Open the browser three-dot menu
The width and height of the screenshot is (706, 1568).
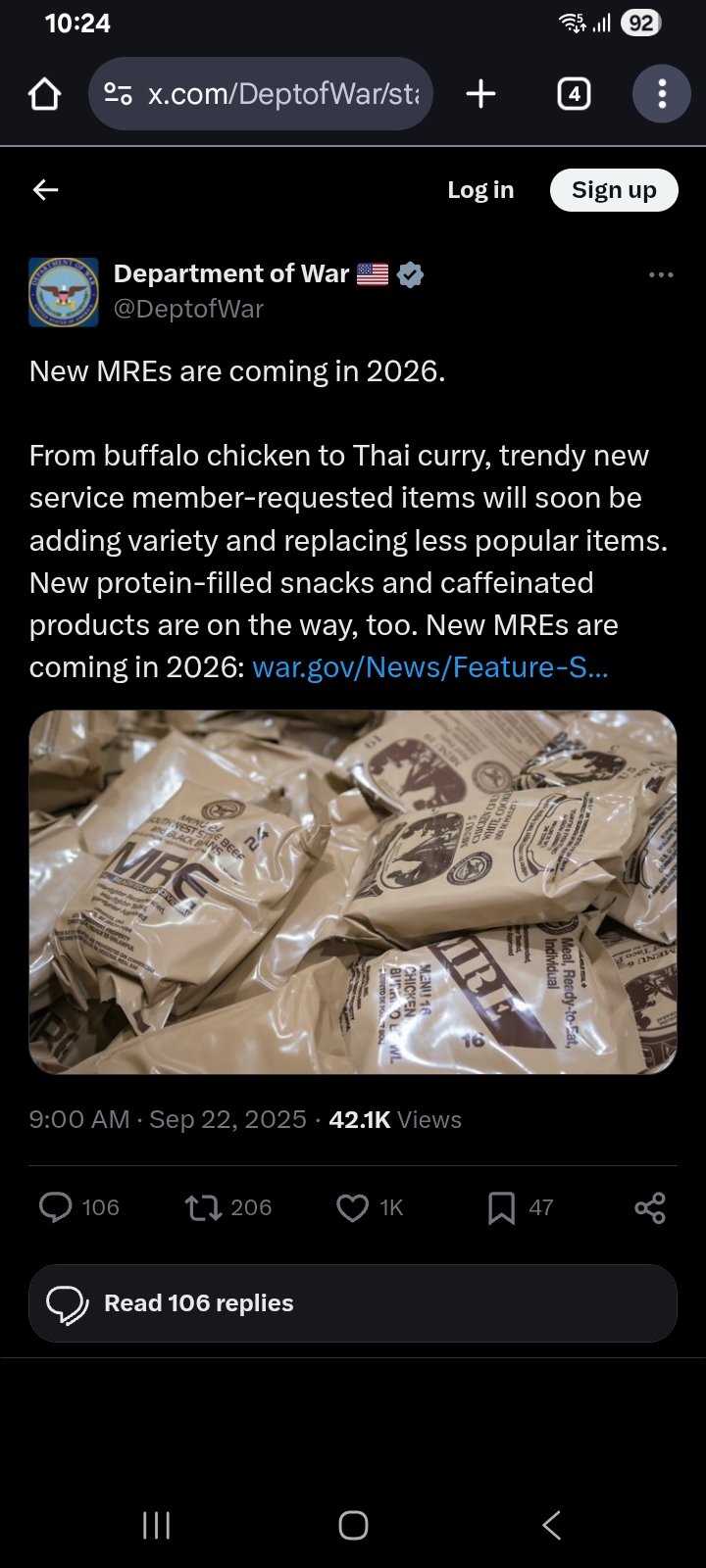[x=662, y=94]
